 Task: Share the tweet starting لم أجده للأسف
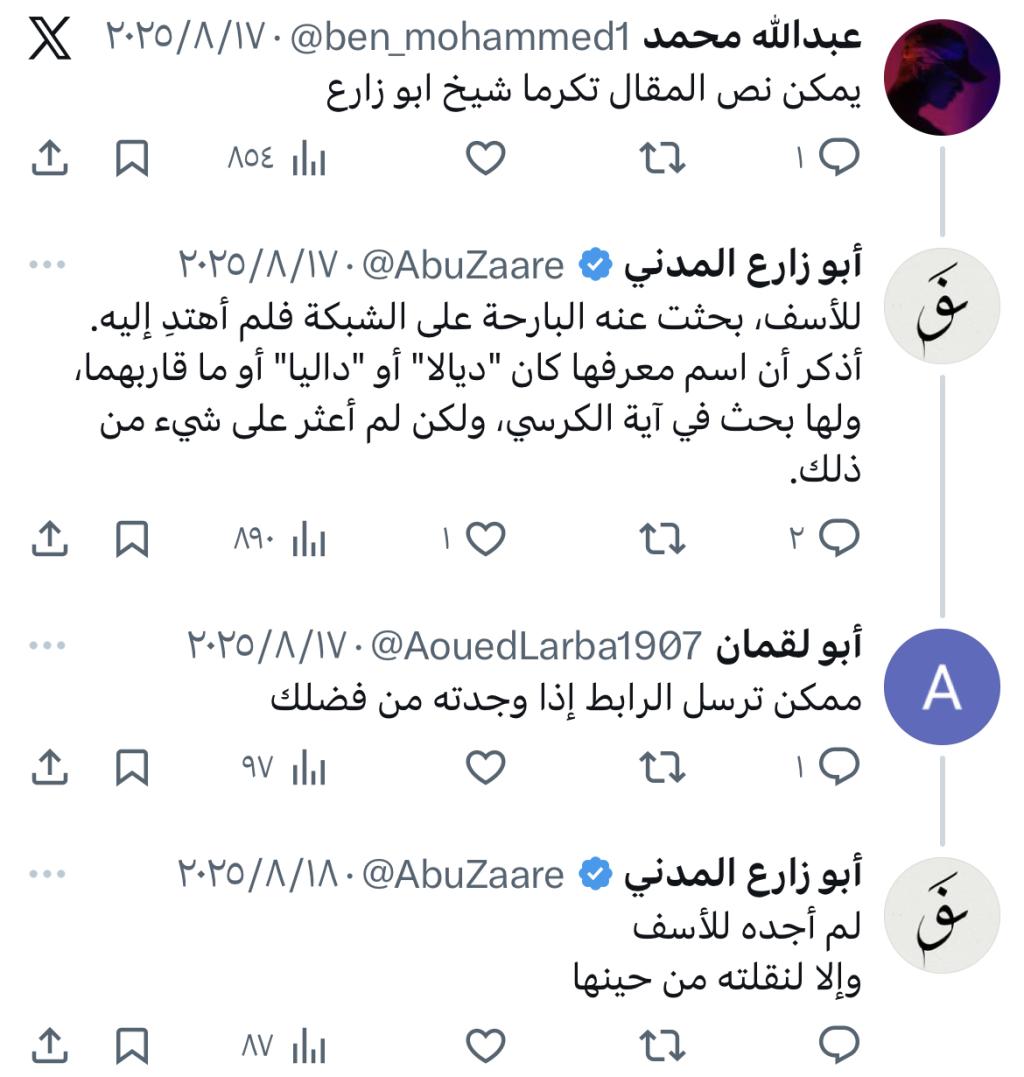[48, 1047]
